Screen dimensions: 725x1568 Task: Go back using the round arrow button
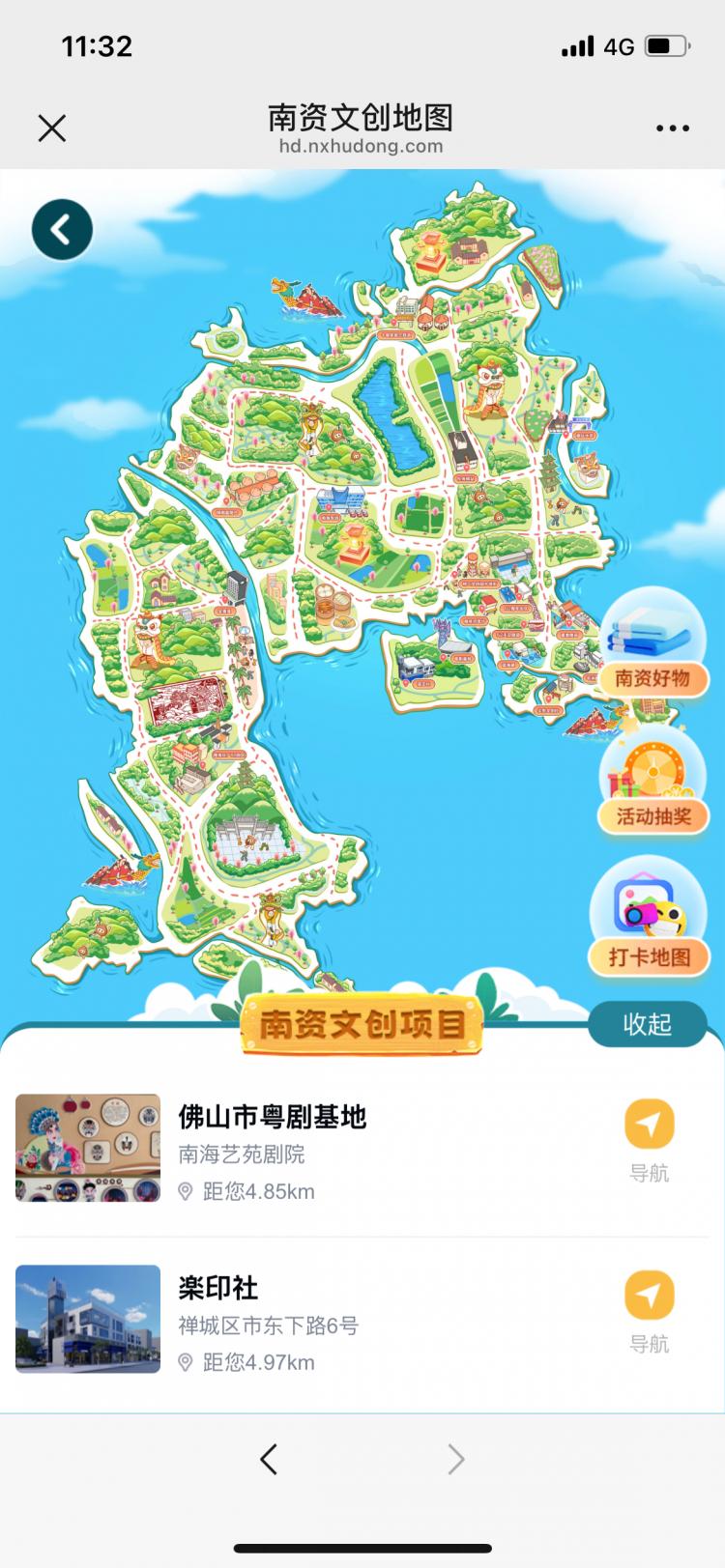point(62,230)
